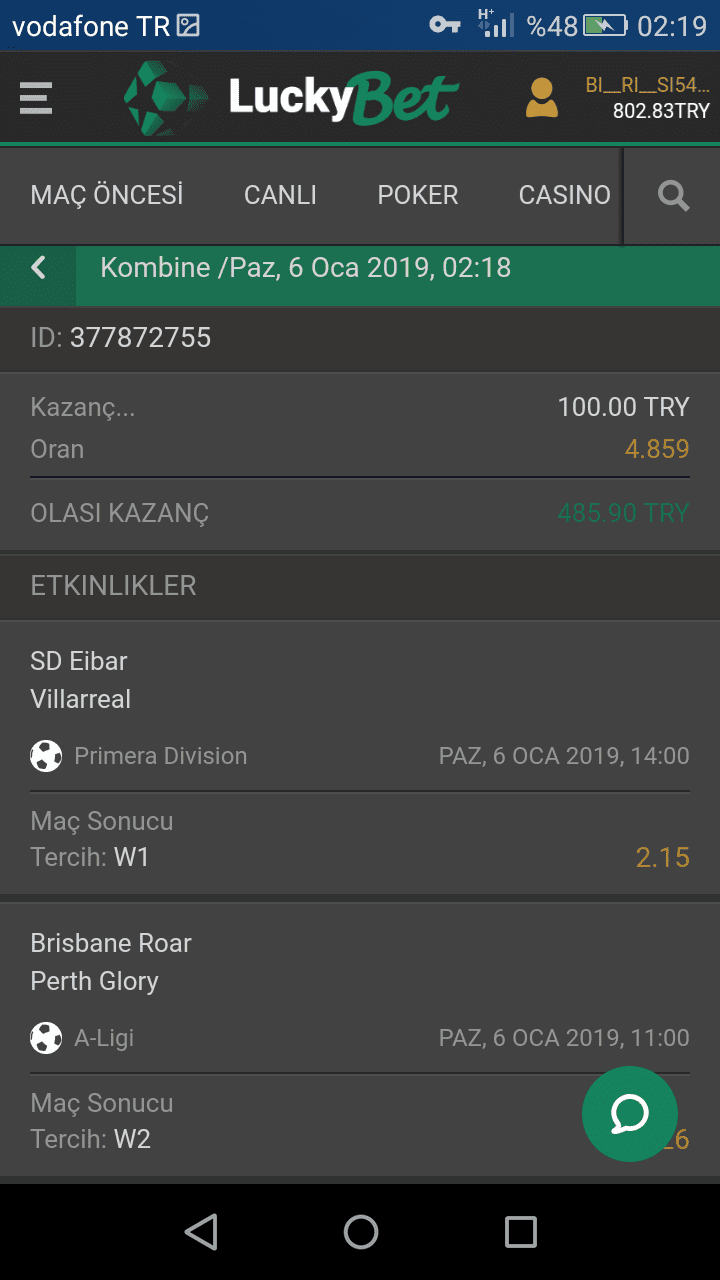720x1280 pixels.
Task: Open the CASINO section
Action: (564, 195)
